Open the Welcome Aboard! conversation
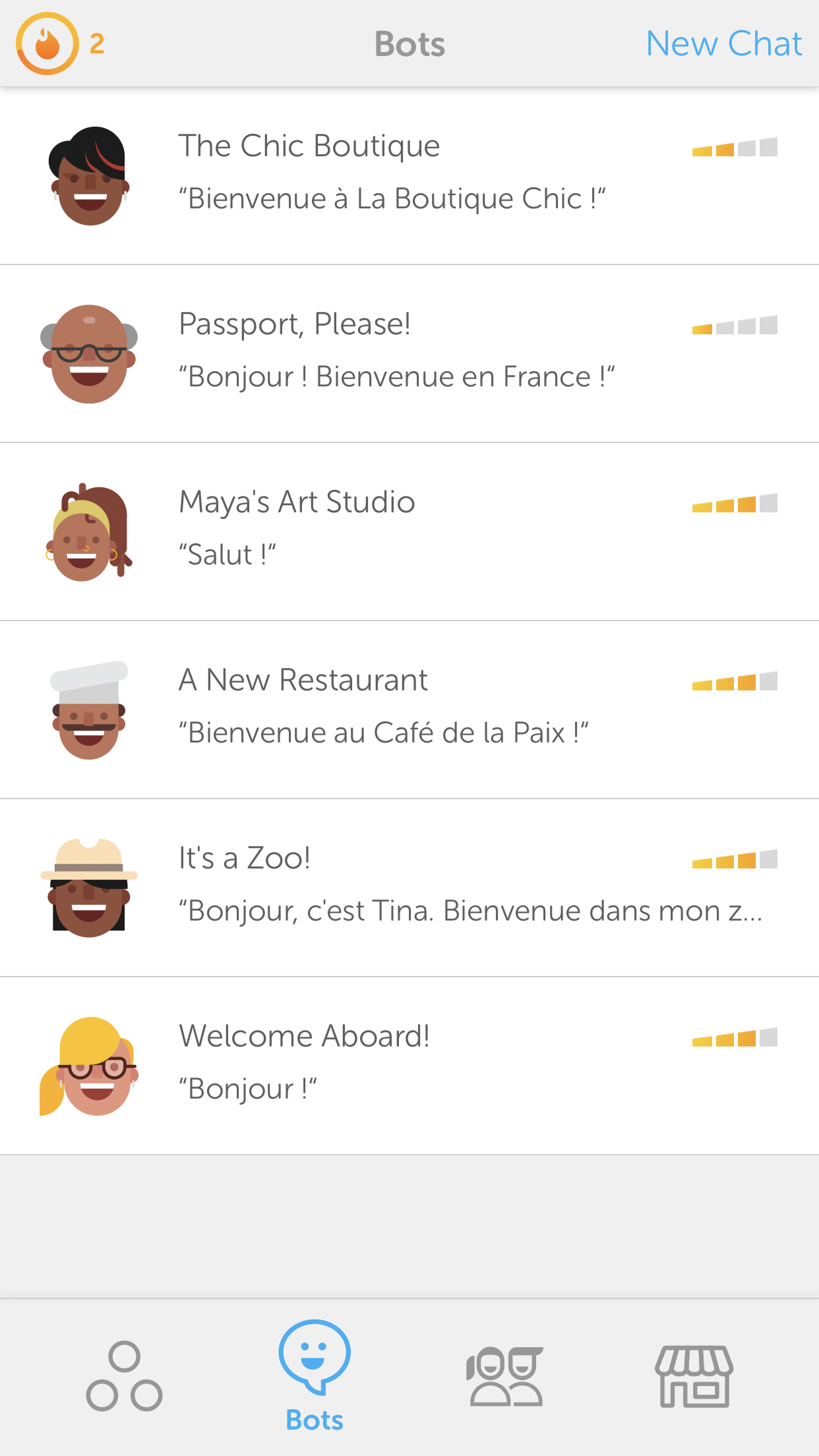819x1456 pixels. tap(409, 1066)
